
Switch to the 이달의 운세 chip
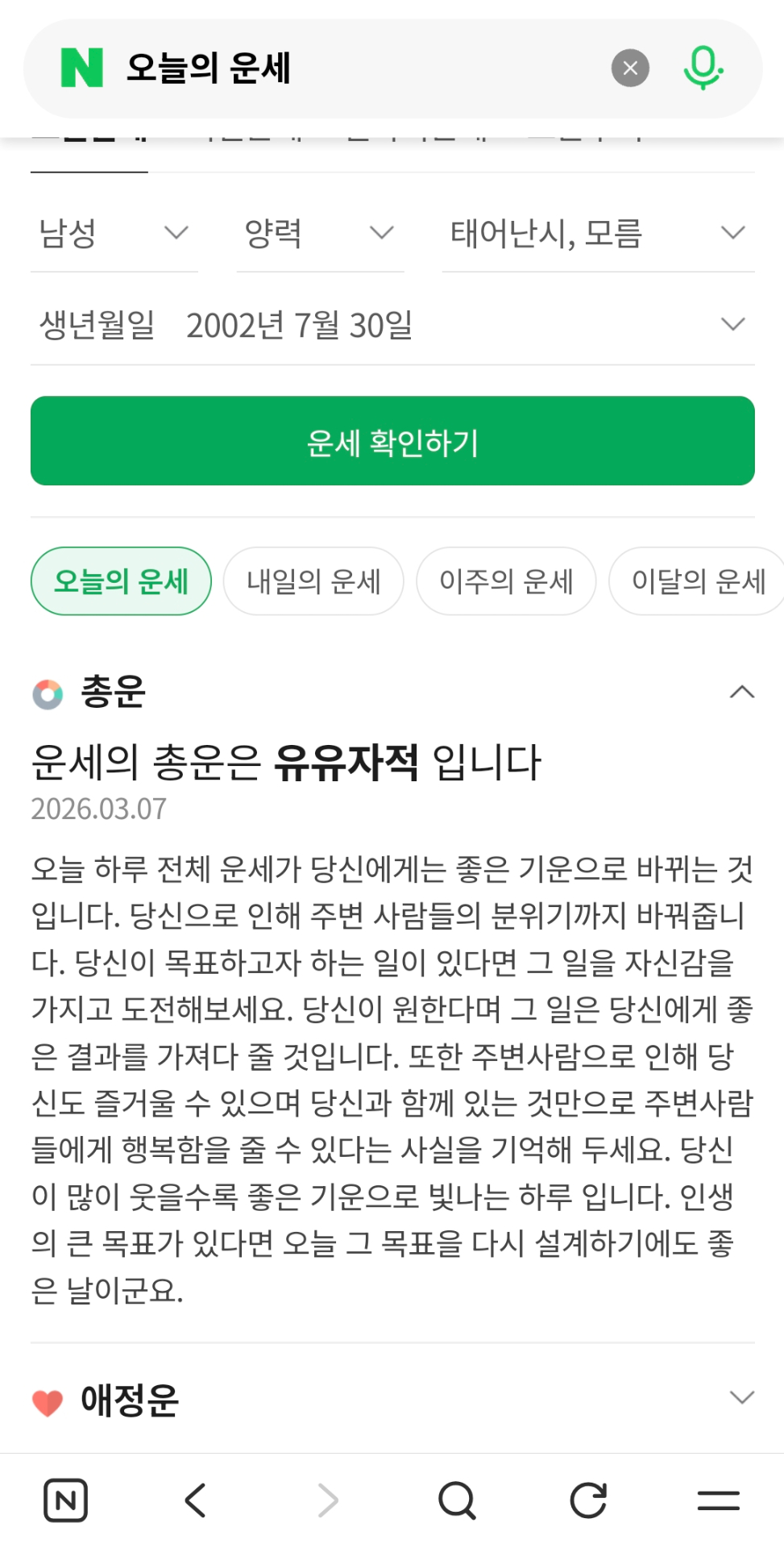697,581
